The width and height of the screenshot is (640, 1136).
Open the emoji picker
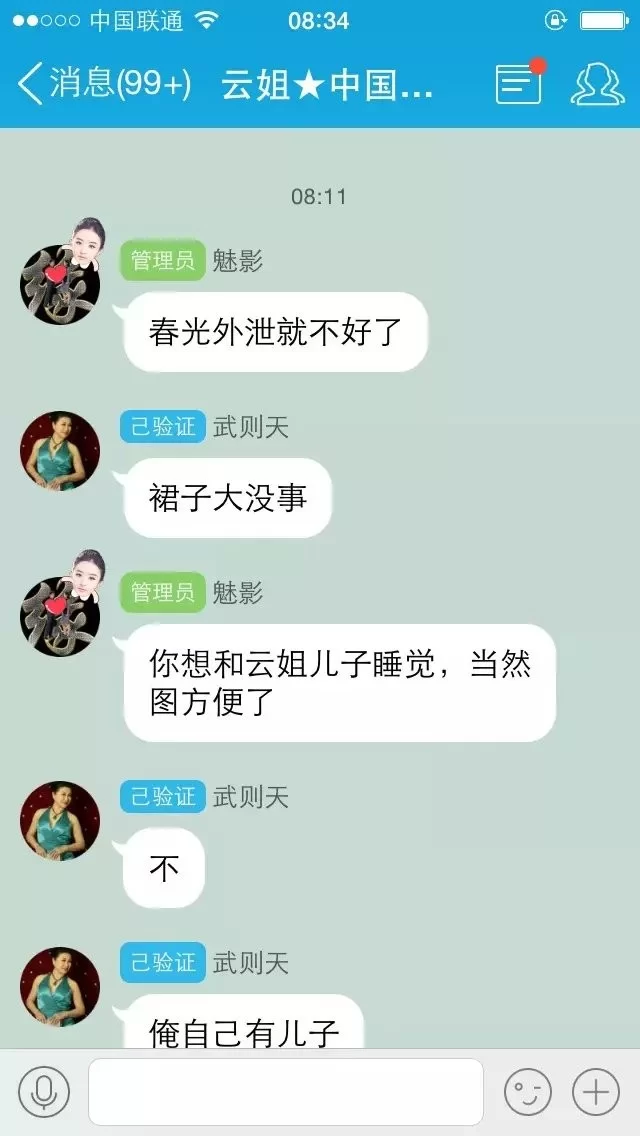[527, 1092]
